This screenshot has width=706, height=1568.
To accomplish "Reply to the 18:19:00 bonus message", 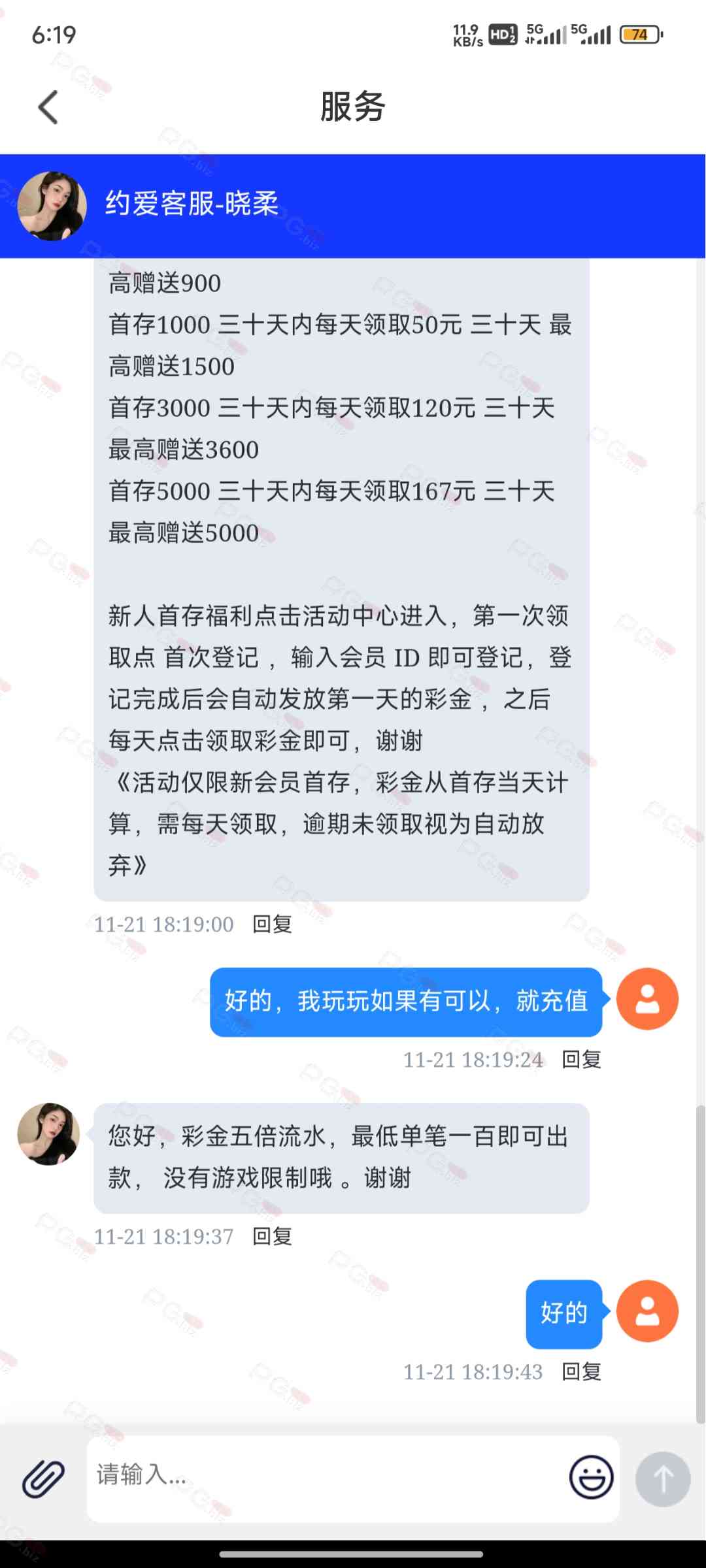I will click(272, 924).
